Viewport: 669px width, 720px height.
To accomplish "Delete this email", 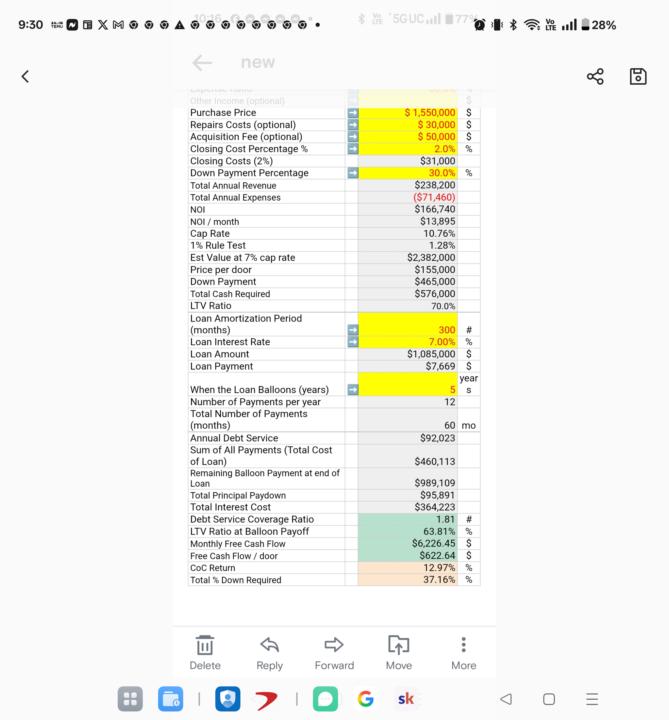I will pos(204,652).
